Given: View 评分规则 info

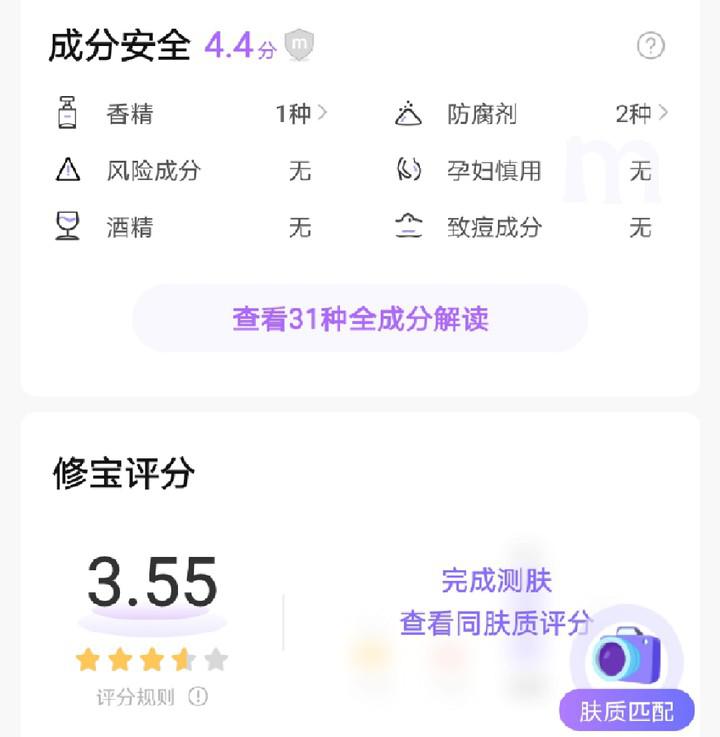Looking at the screenshot, I should (151, 697).
